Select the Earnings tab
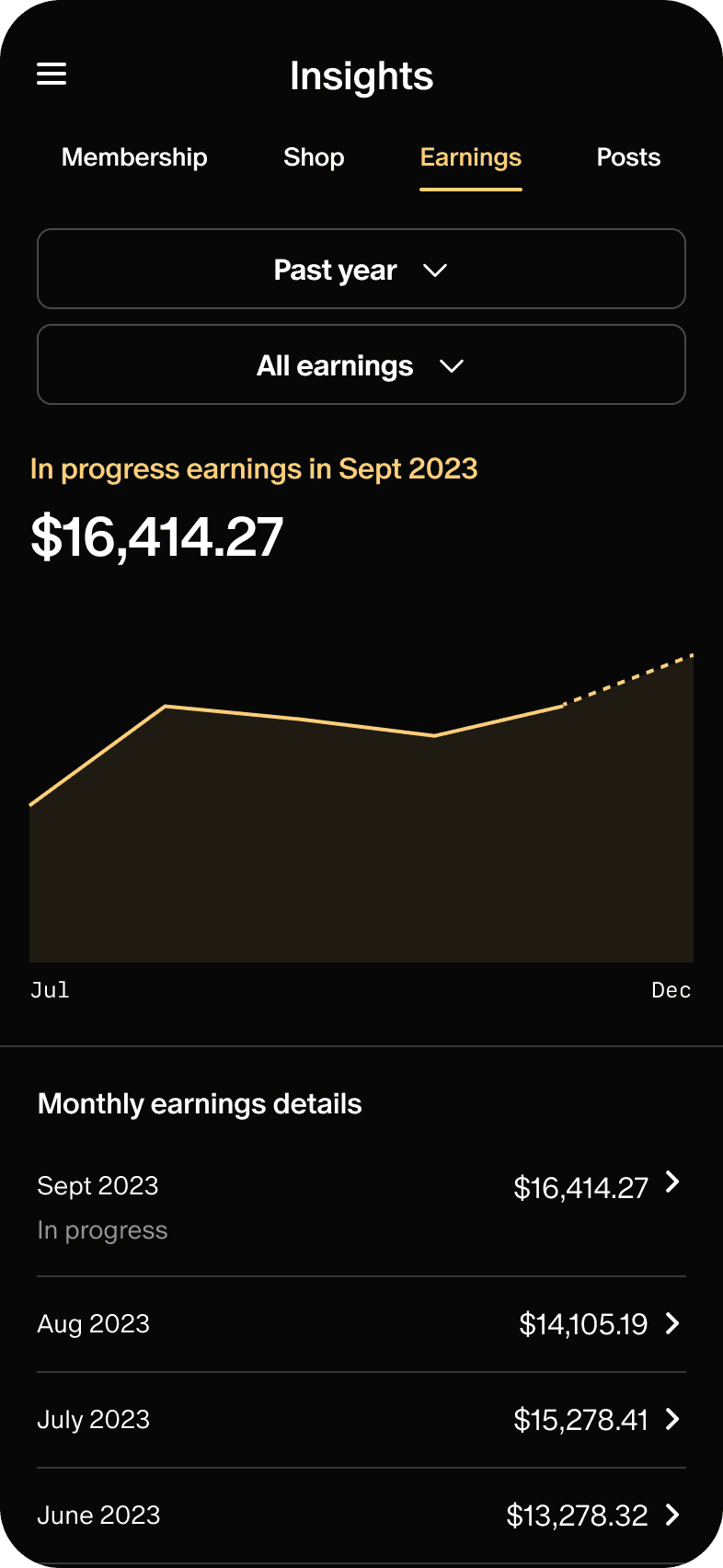Image resolution: width=723 pixels, height=1568 pixels. [470, 157]
